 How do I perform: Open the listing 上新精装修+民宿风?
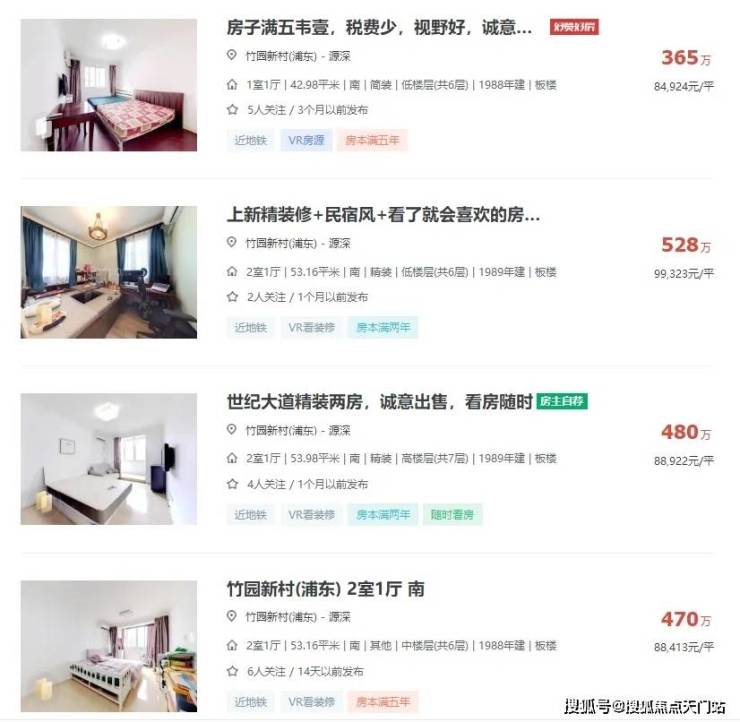tap(385, 215)
